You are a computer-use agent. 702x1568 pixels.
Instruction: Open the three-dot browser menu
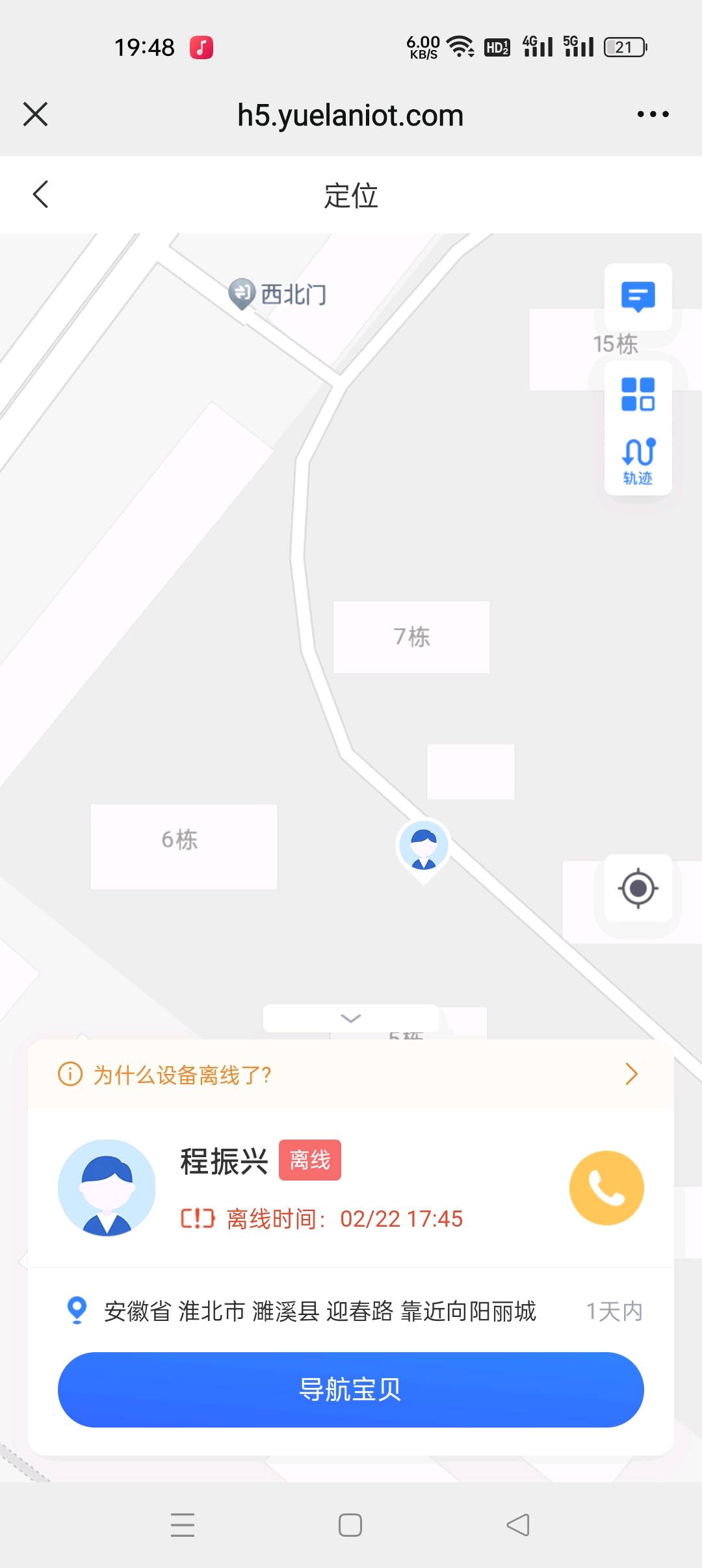coord(653,114)
